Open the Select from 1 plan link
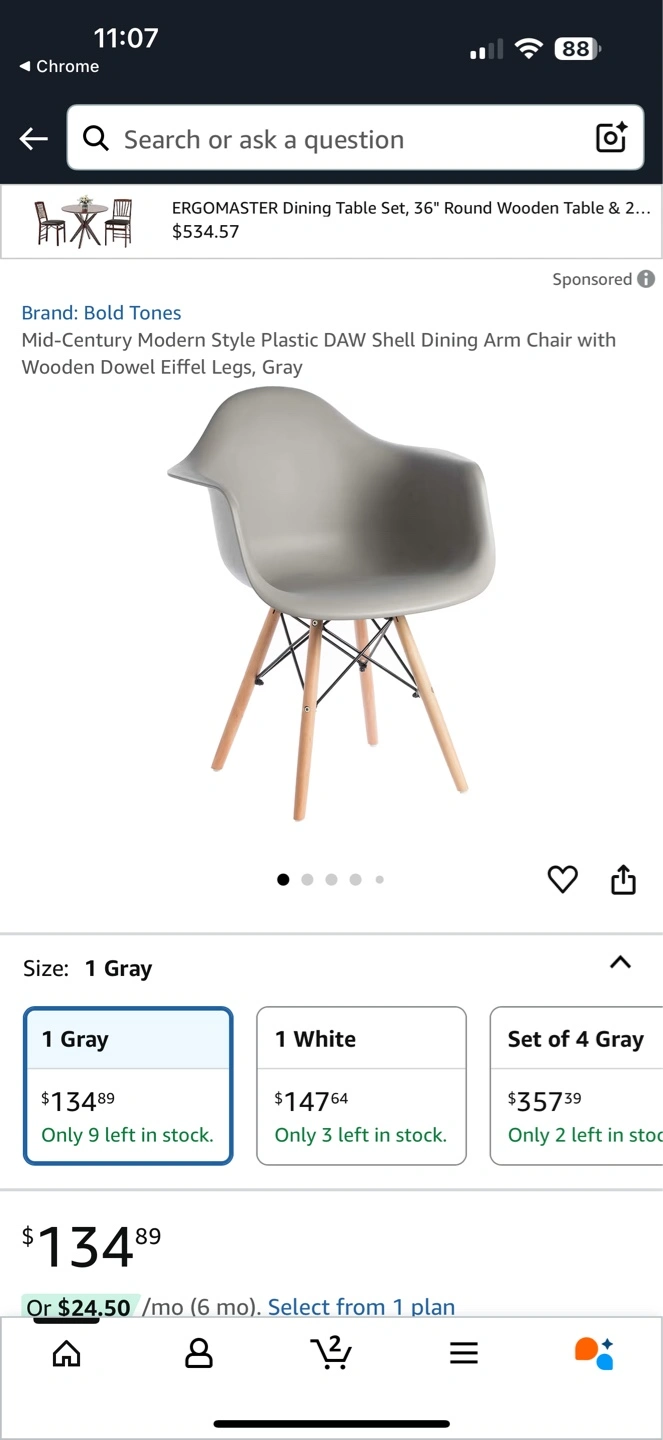The width and height of the screenshot is (663, 1440). 361,1306
